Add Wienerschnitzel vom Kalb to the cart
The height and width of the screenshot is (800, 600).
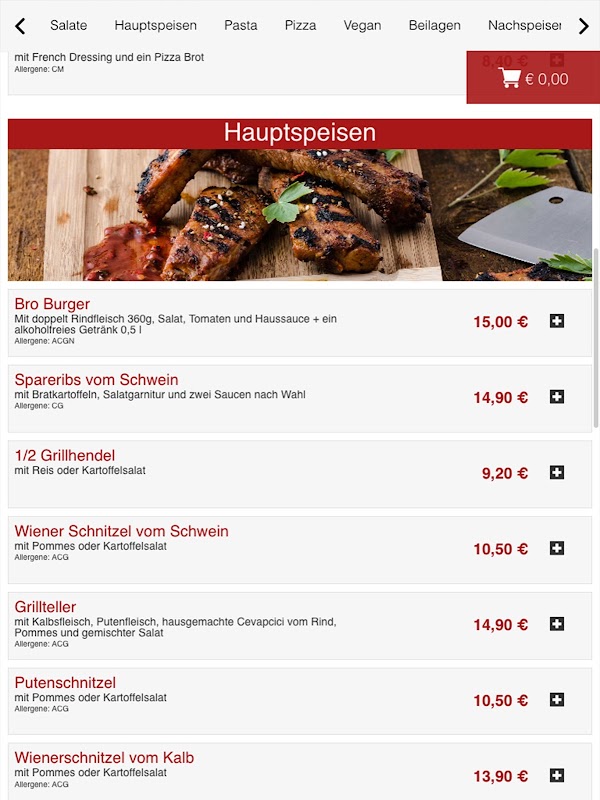click(x=557, y=776)
